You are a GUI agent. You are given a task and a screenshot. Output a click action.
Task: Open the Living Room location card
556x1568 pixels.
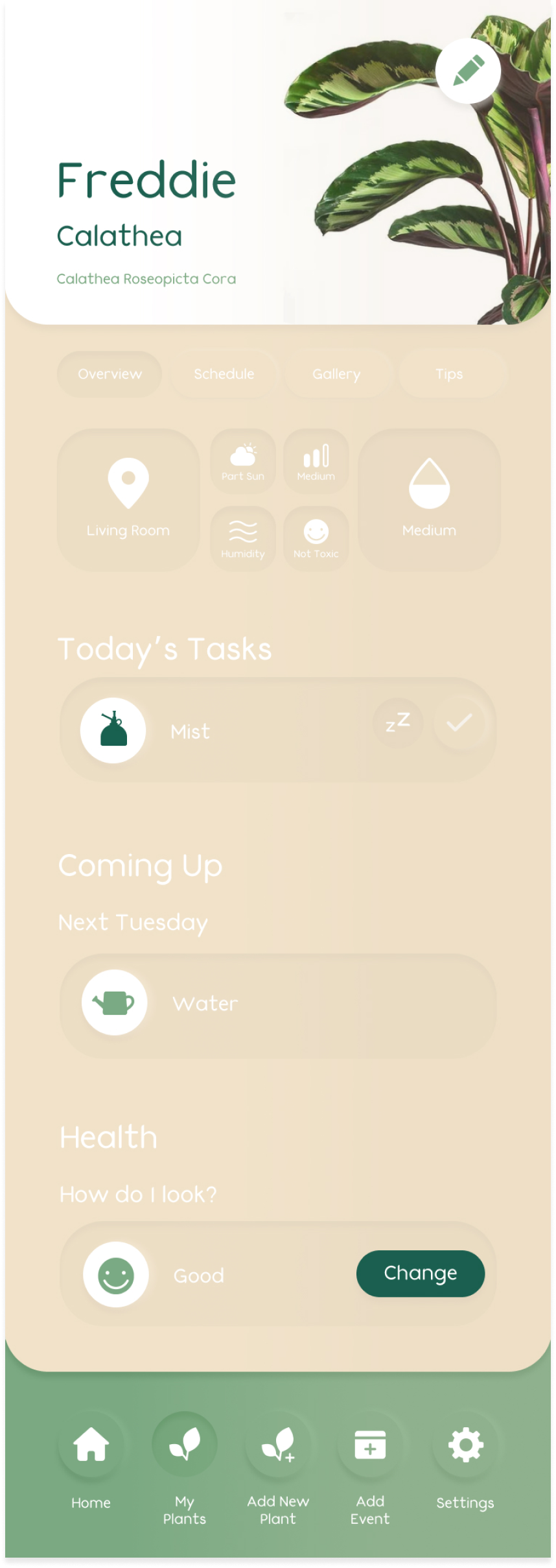128,499
